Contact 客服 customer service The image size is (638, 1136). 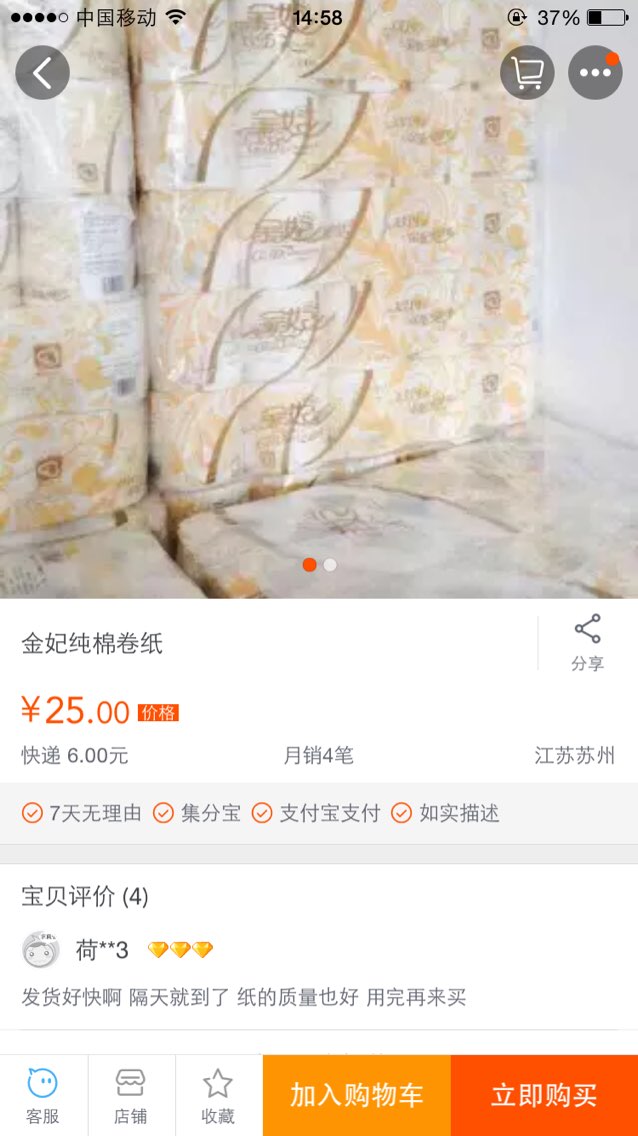click(43, 1096)
